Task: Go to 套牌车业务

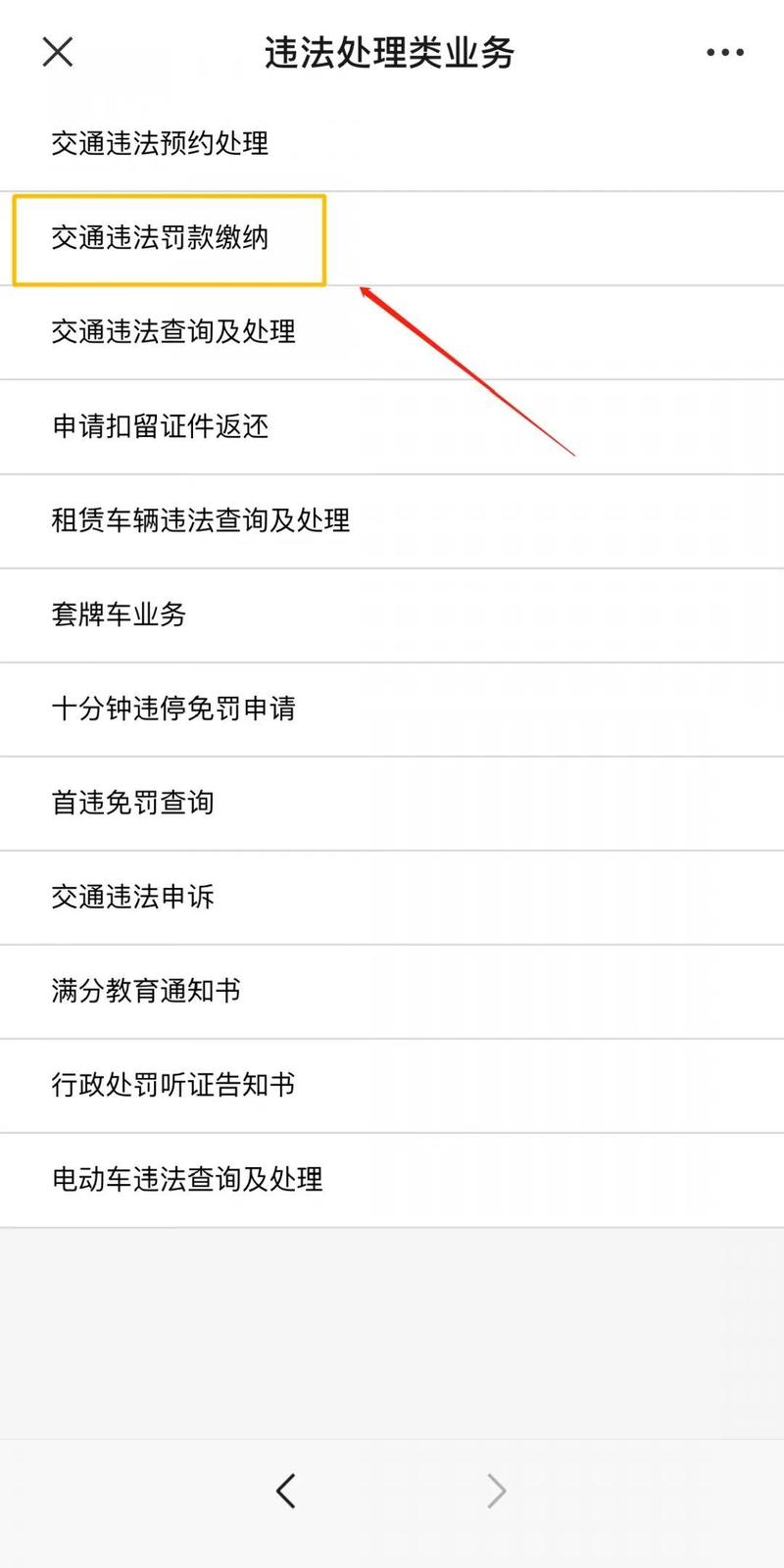Action: (x=119, y=614)
